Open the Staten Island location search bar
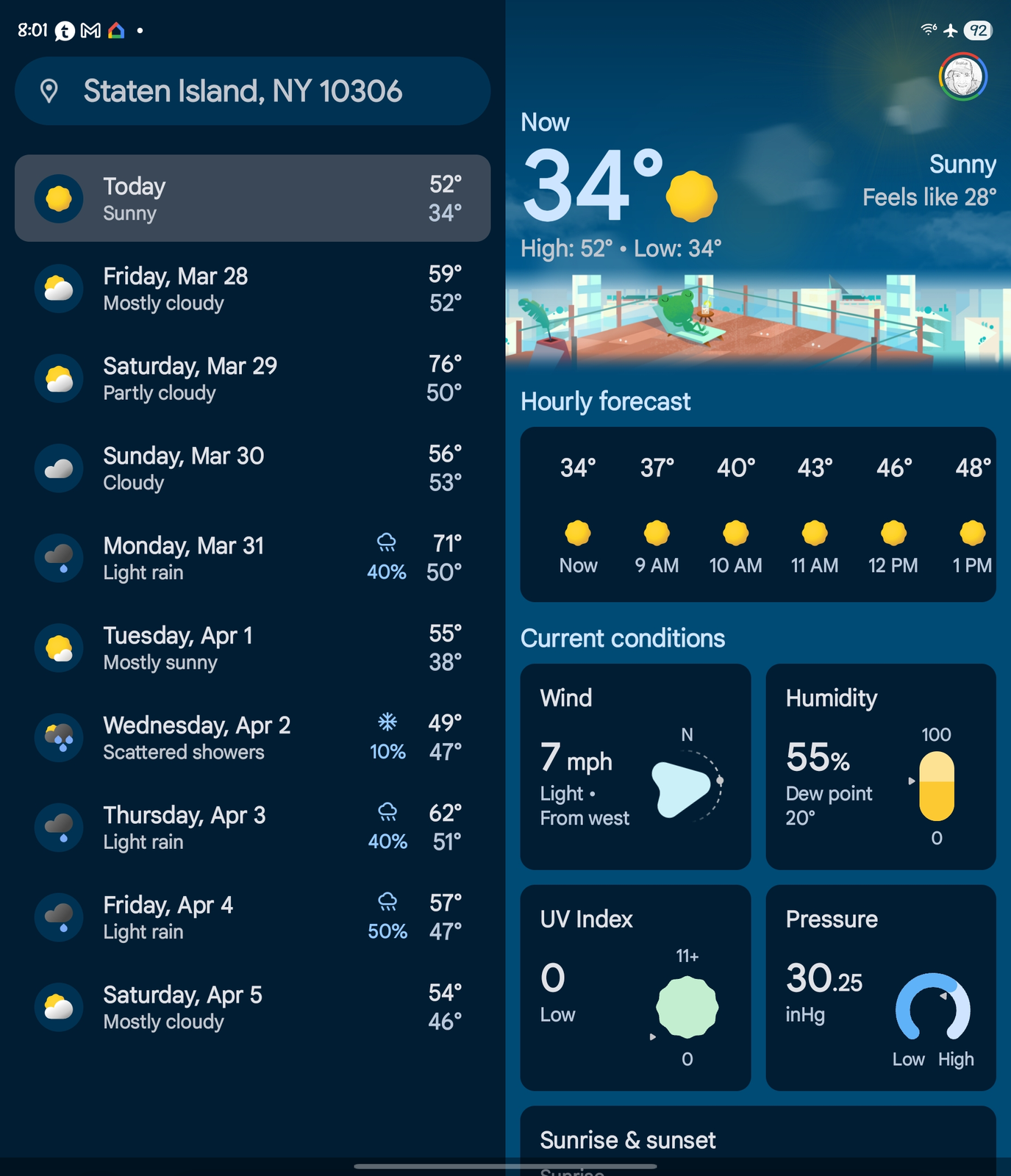 [252, 91]
